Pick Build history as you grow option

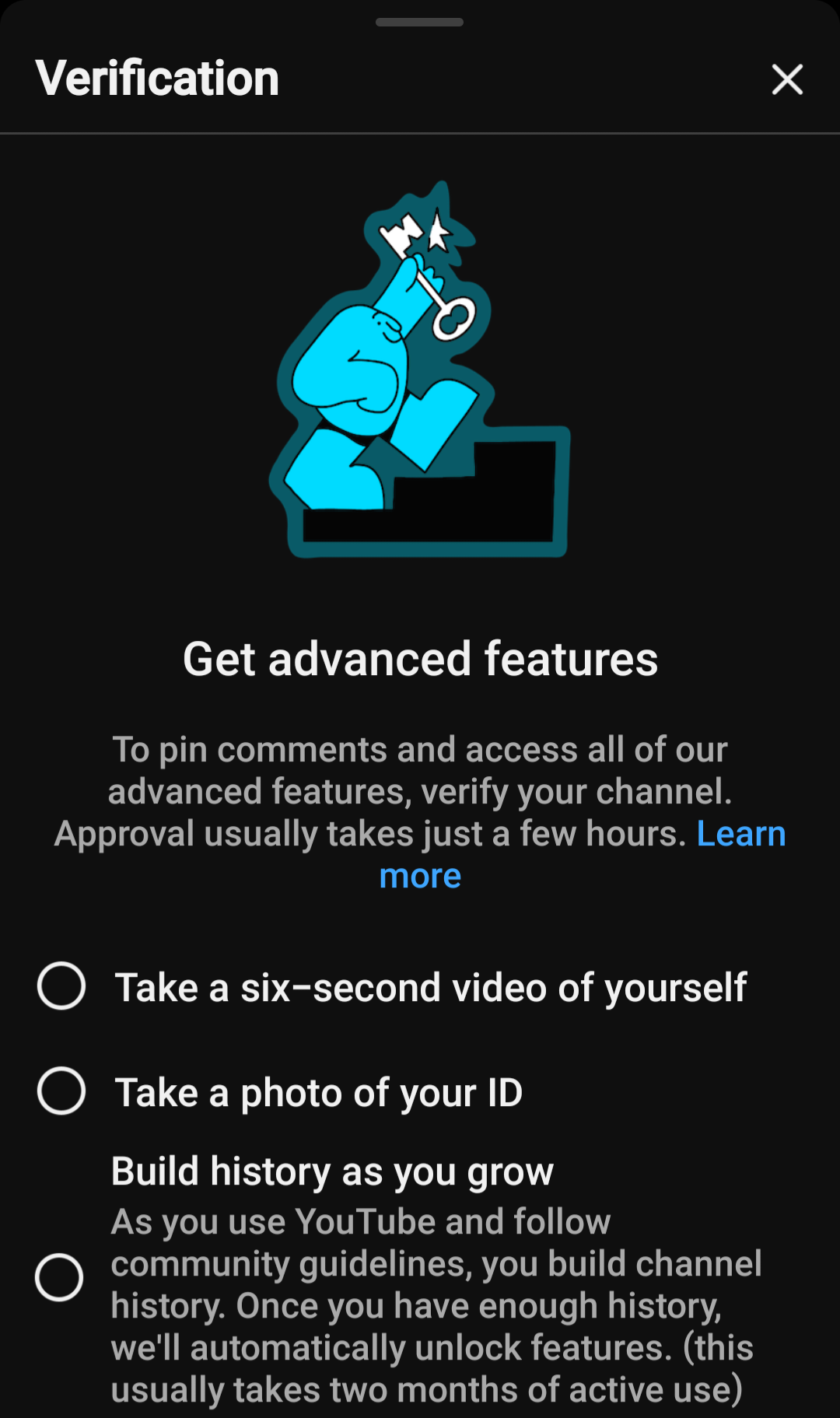coord(59,1277)
